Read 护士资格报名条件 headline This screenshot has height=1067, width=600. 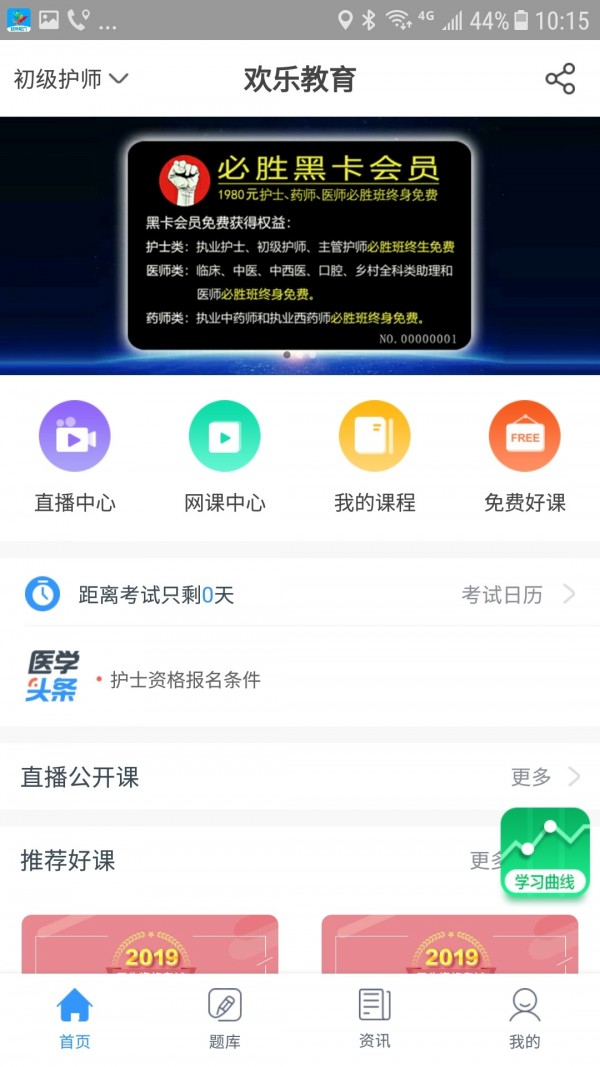click(x=185, y=680)
